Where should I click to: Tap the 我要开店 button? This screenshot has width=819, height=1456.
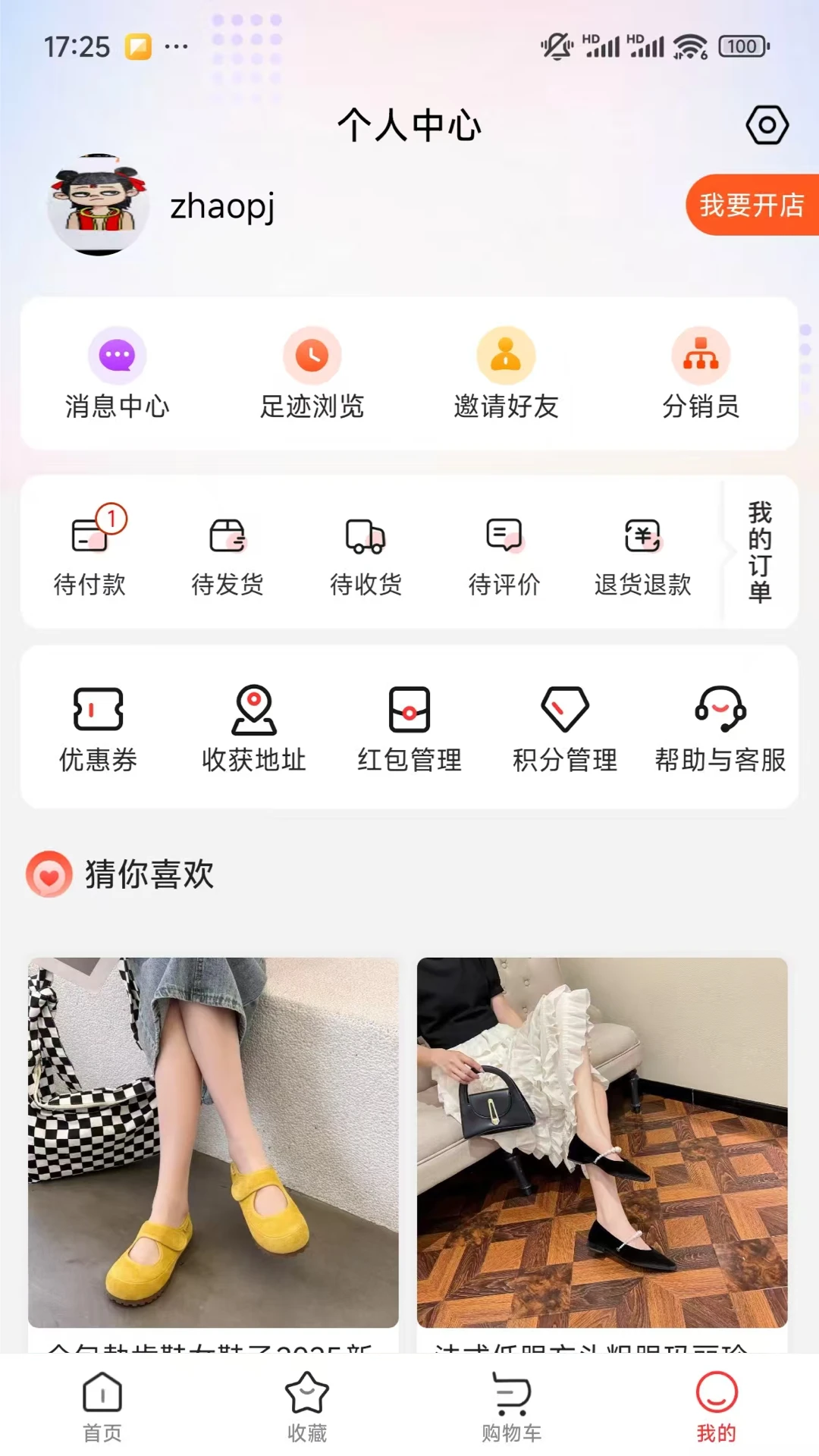pyautogui.click(x=751, y=205)
